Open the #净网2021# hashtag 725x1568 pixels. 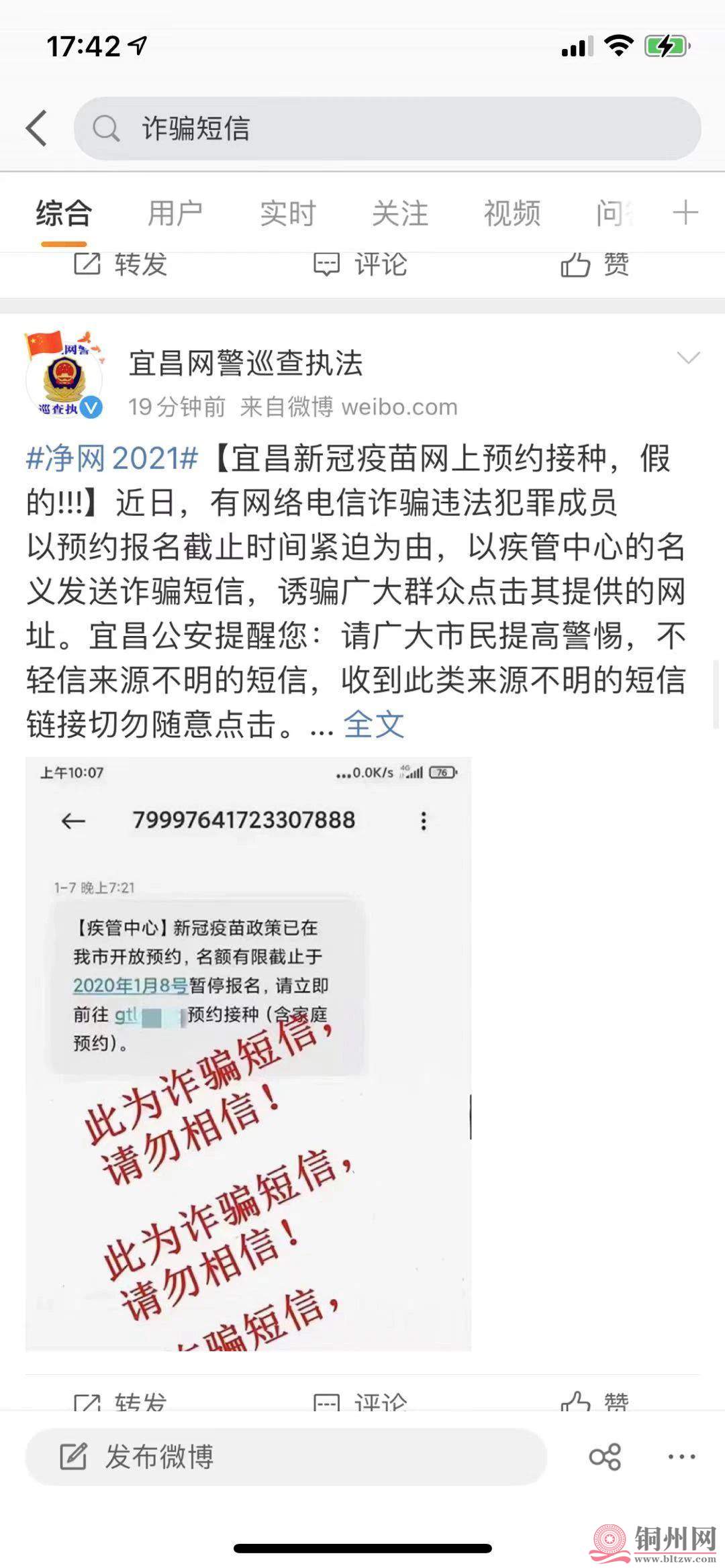(112, 459)
